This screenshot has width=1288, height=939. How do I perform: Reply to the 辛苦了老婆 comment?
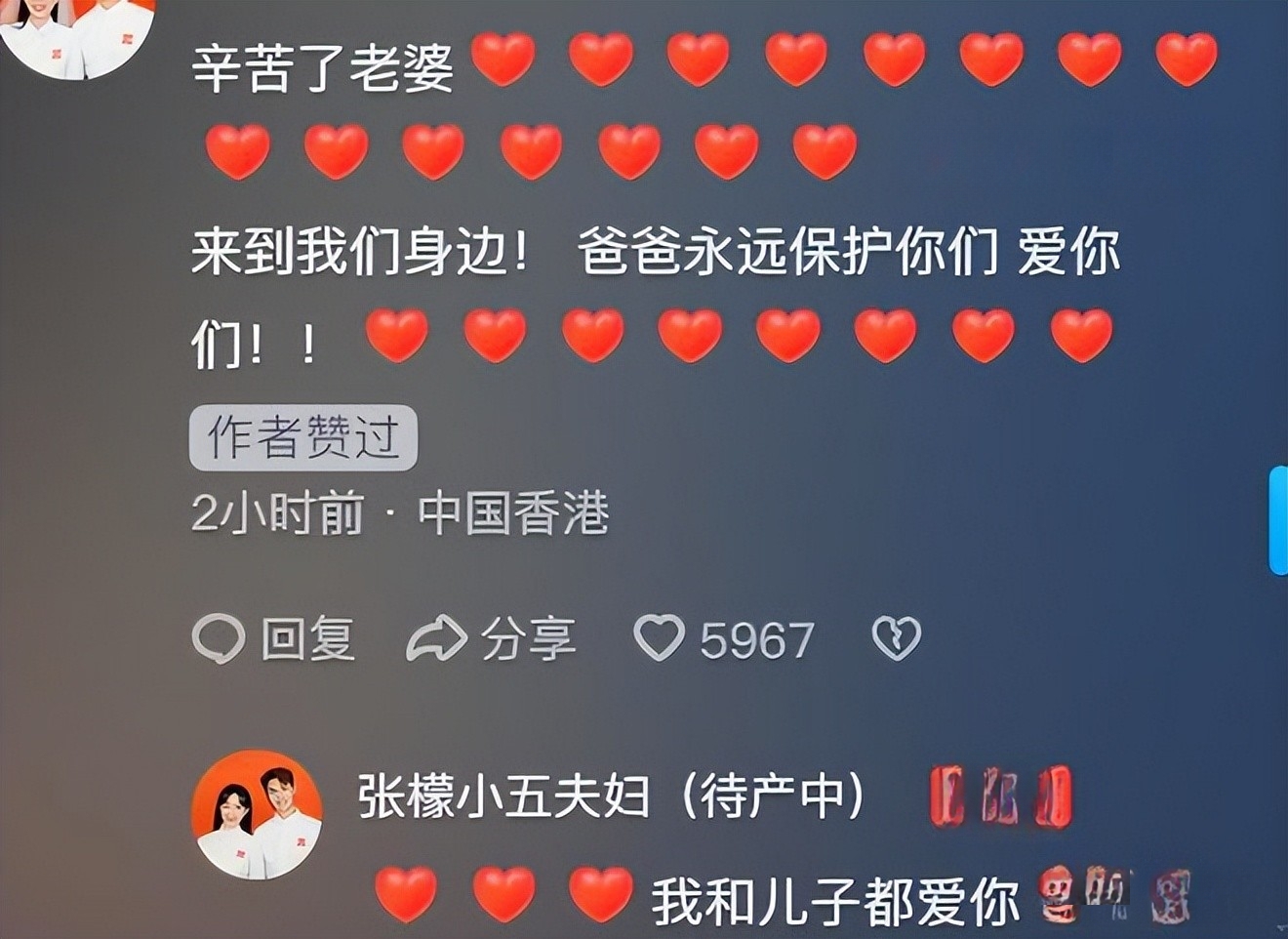tap(273, 639)
